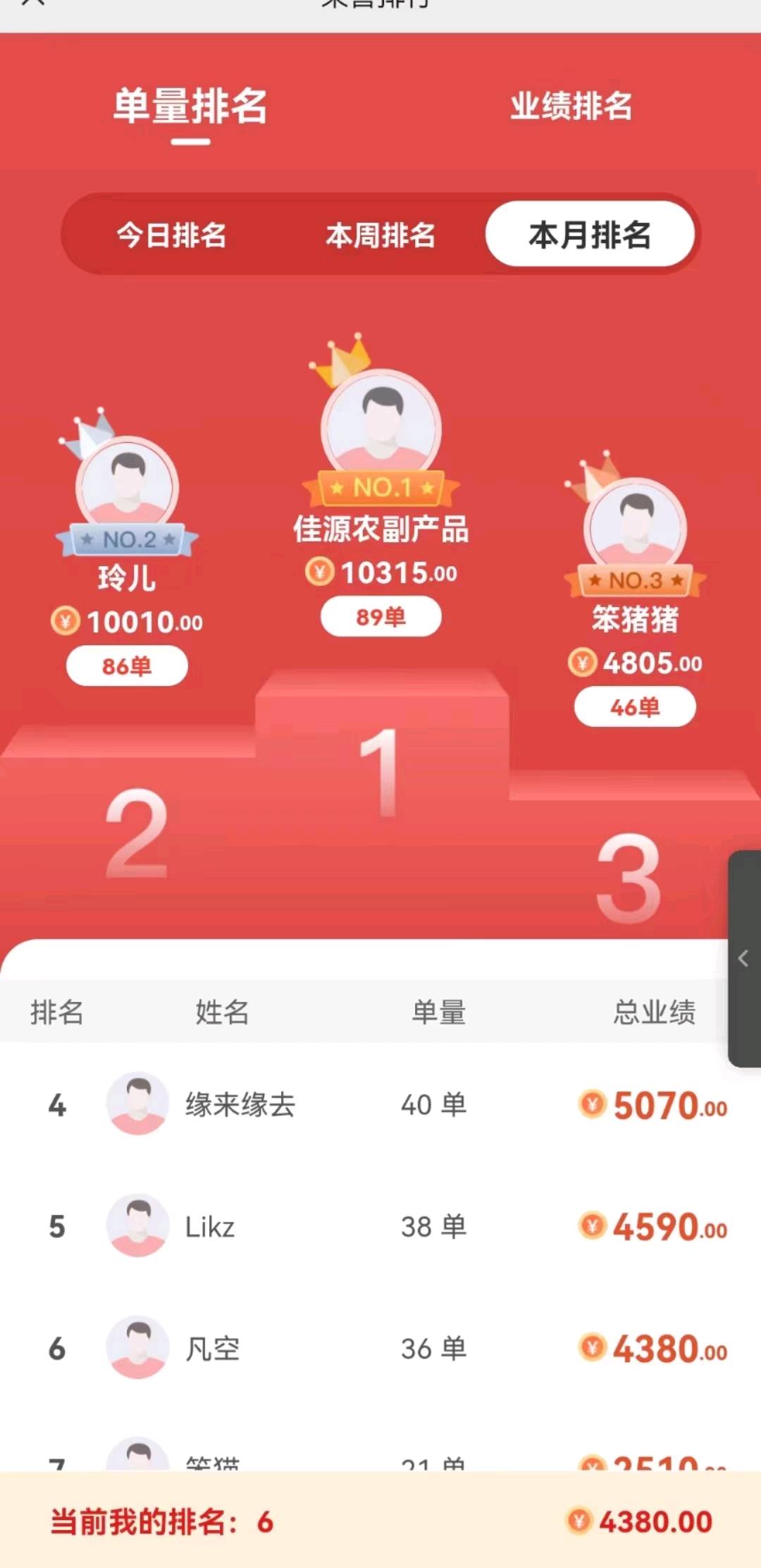Tap Likz's row in the ranking table
The height and width of the screenshot is (1568, 761).
pyautogui.click(x=380, y=1227)
